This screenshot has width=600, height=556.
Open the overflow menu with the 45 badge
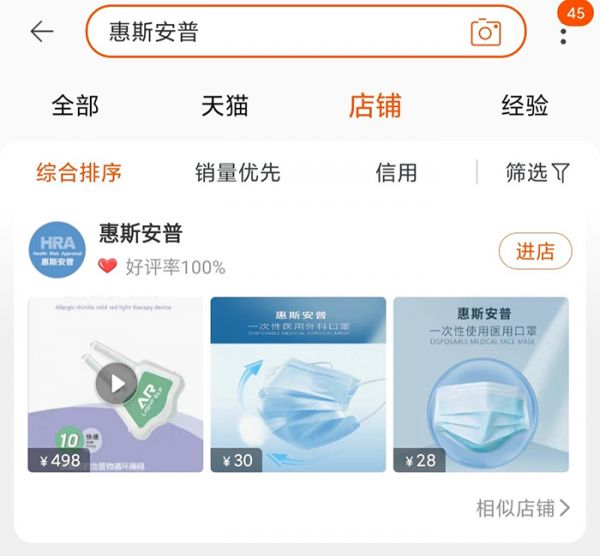(x=564, y=35)
